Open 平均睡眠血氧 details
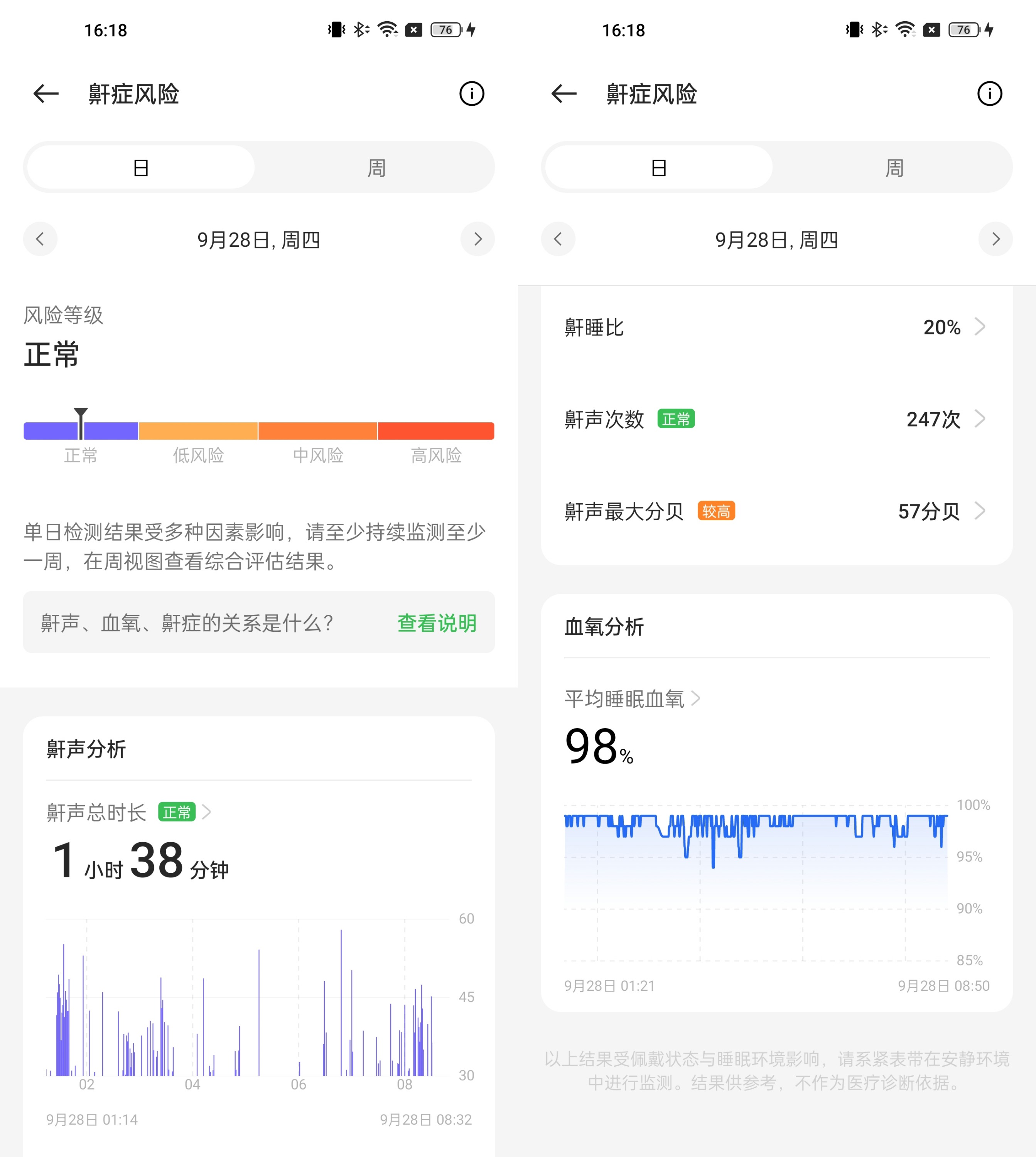This screenshot has width=1036, height=1157. pyautogui.click(x=632, y=698)
